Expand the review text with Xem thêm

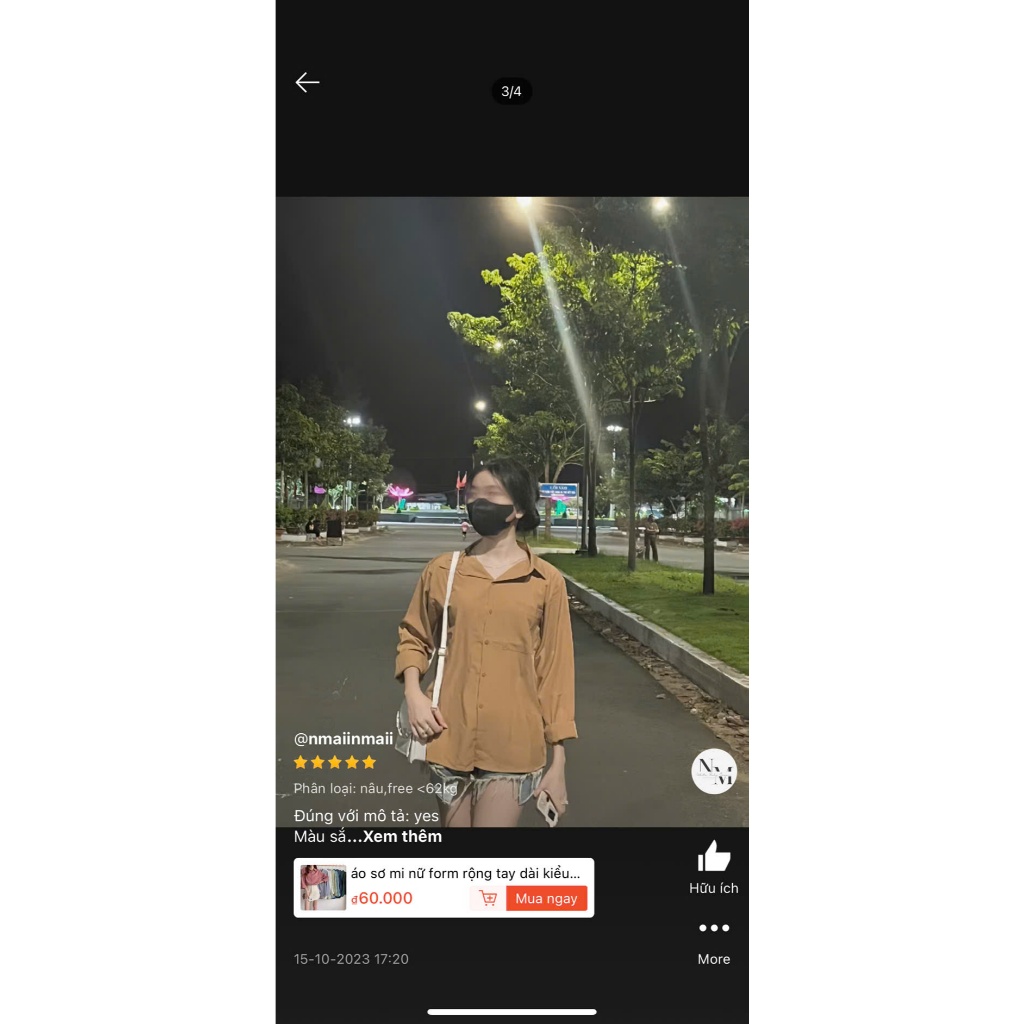pyautogui.click(x=402, y=837)
